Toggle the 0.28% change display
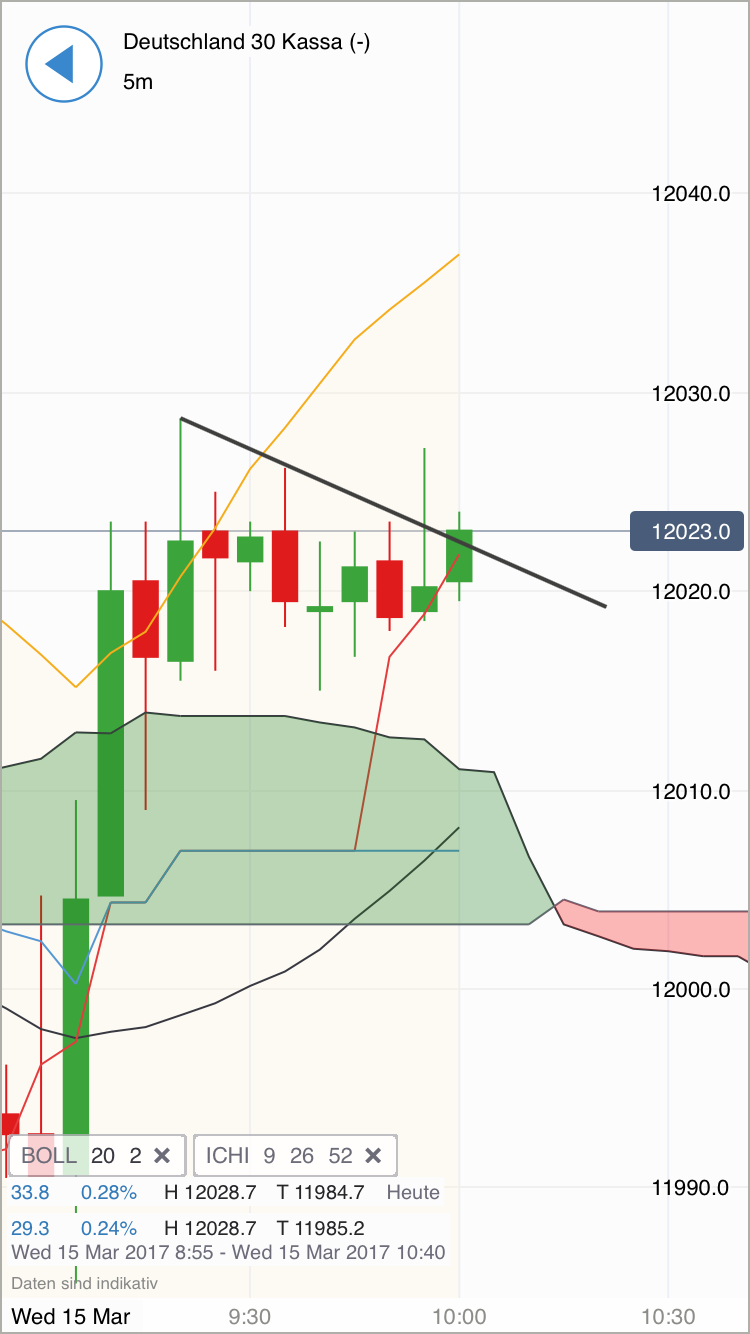The width and height of the screenshot is (750, 1334). [x=107, y=1192]
